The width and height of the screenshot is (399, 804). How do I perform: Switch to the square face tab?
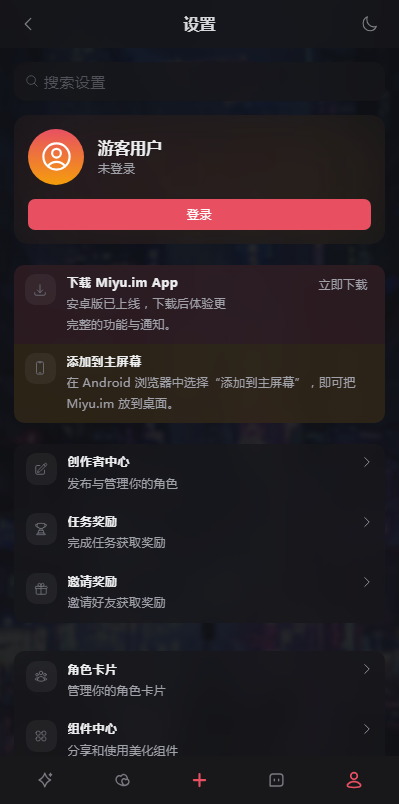276,780
